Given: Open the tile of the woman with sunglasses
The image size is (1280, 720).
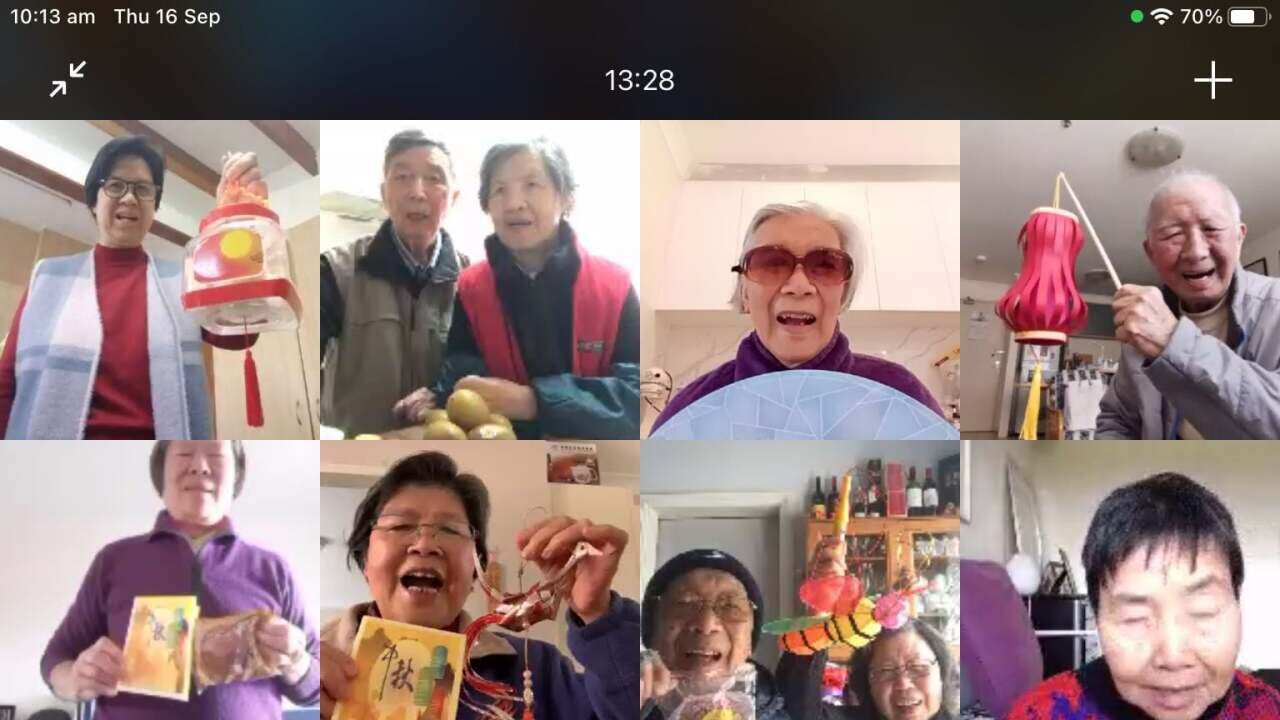Looking at the screenshot, I should 800,280.
